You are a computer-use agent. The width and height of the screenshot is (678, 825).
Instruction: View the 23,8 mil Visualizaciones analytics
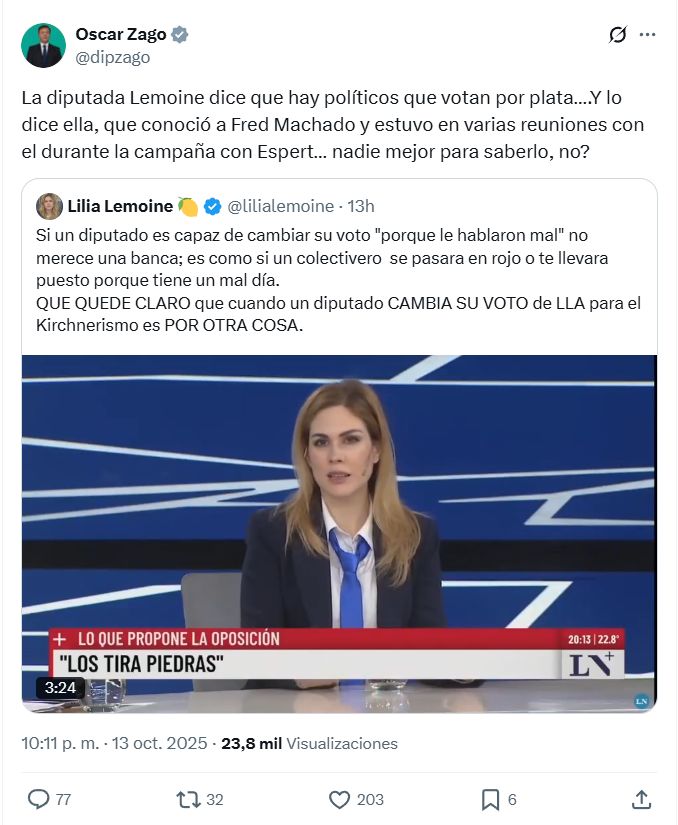point(309,743)
